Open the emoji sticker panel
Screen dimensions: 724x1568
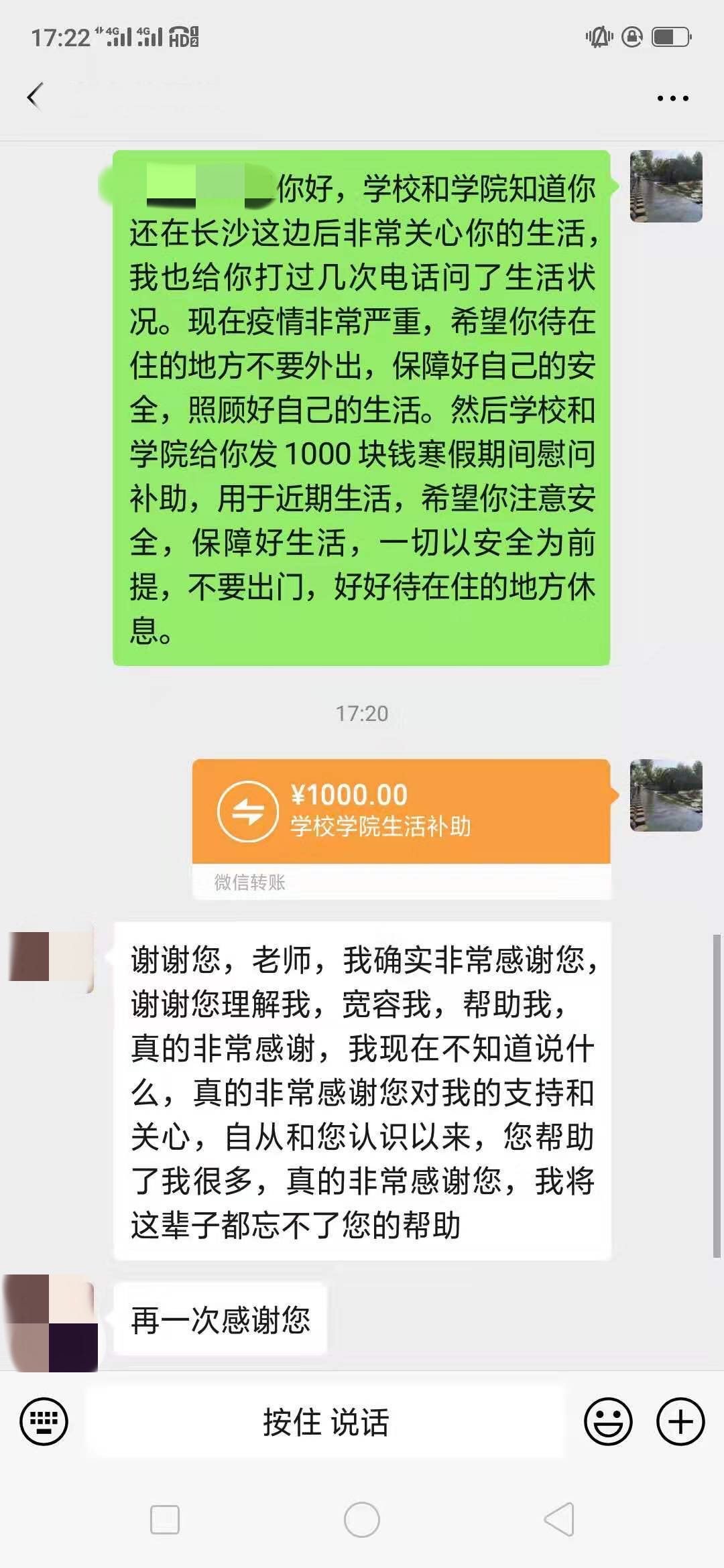[x=608, y=1421]
